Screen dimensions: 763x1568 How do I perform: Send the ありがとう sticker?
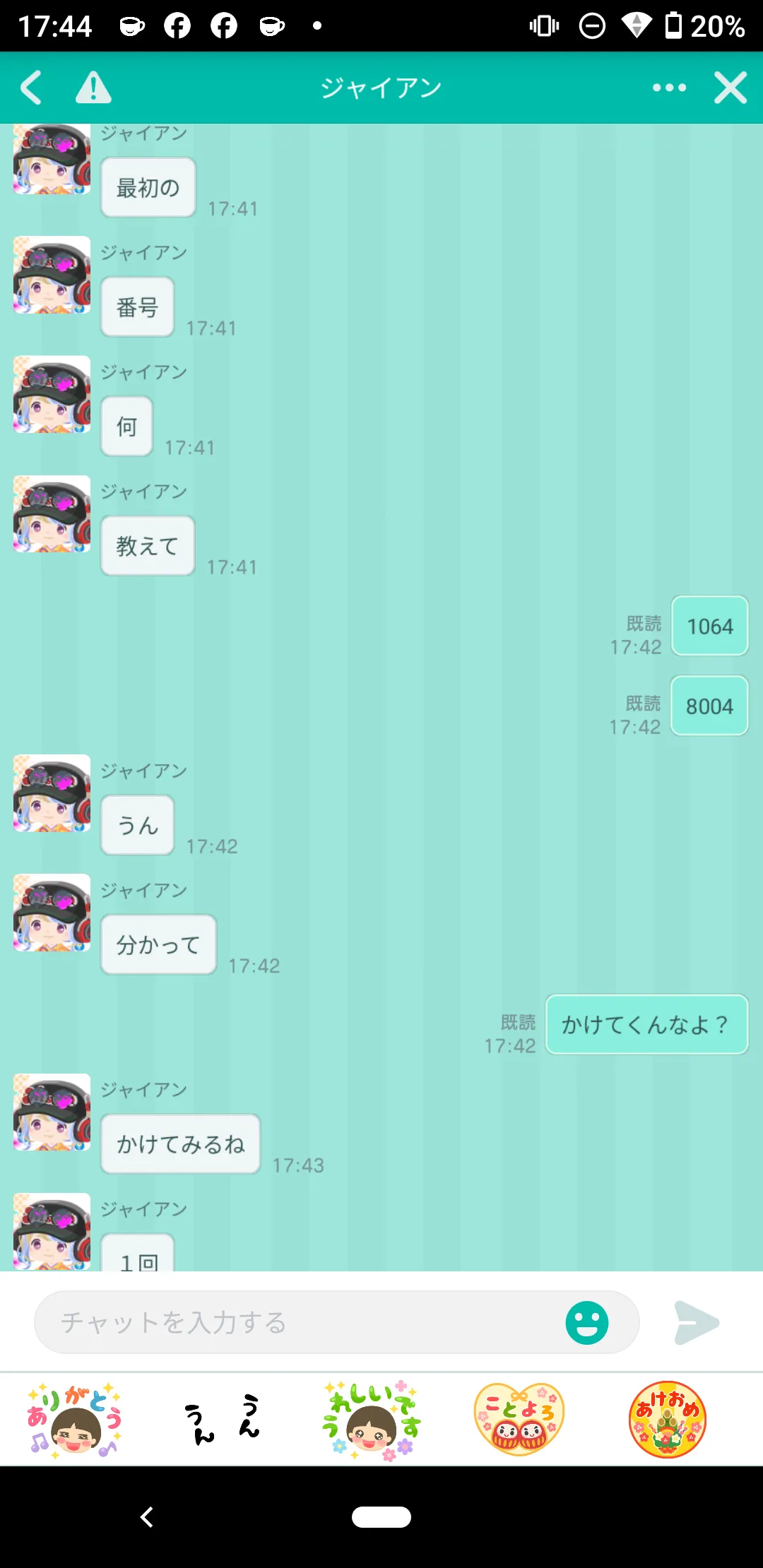(75, 1420)
